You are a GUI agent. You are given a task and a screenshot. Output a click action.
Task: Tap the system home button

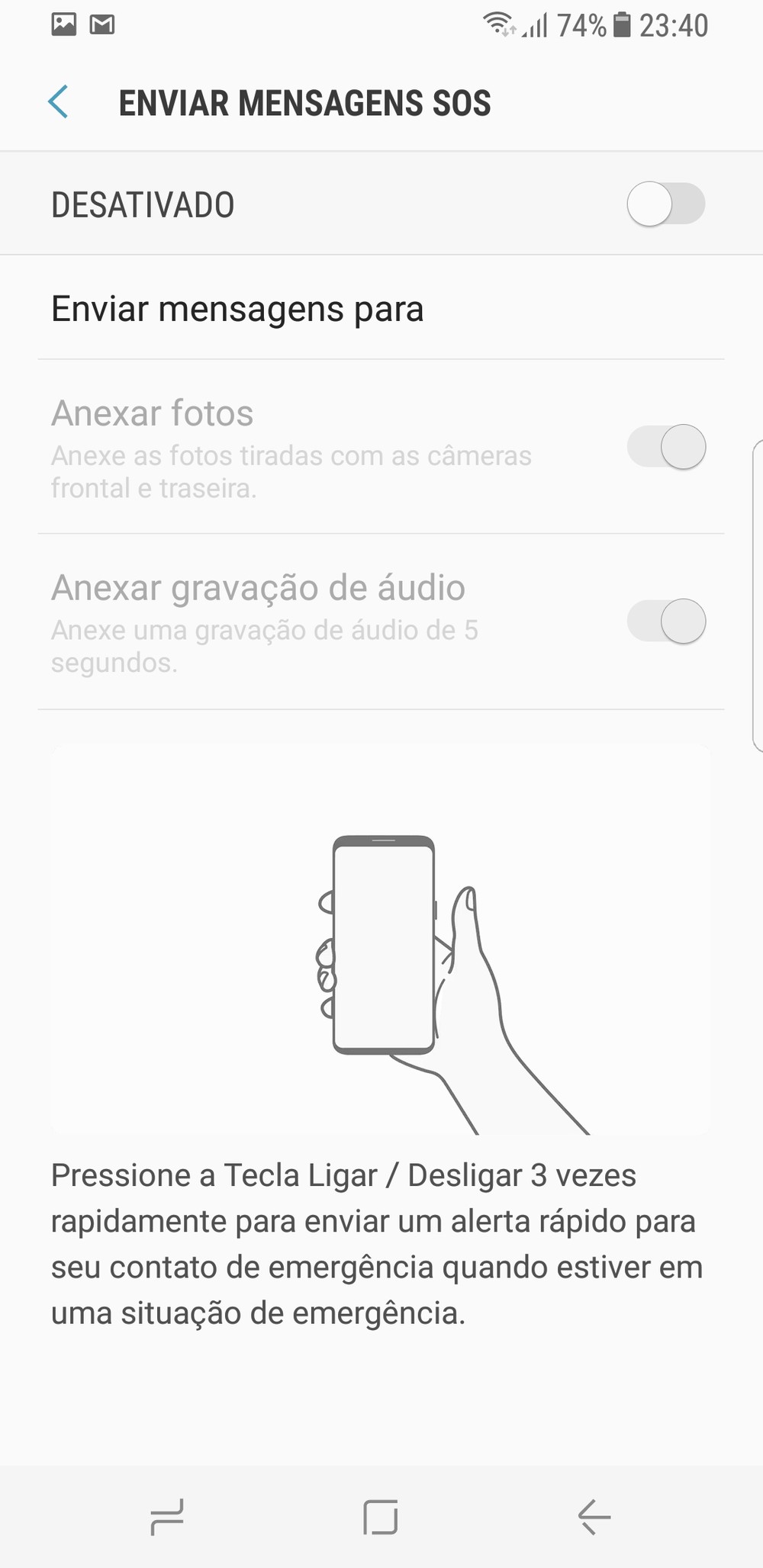[381, 1516]
